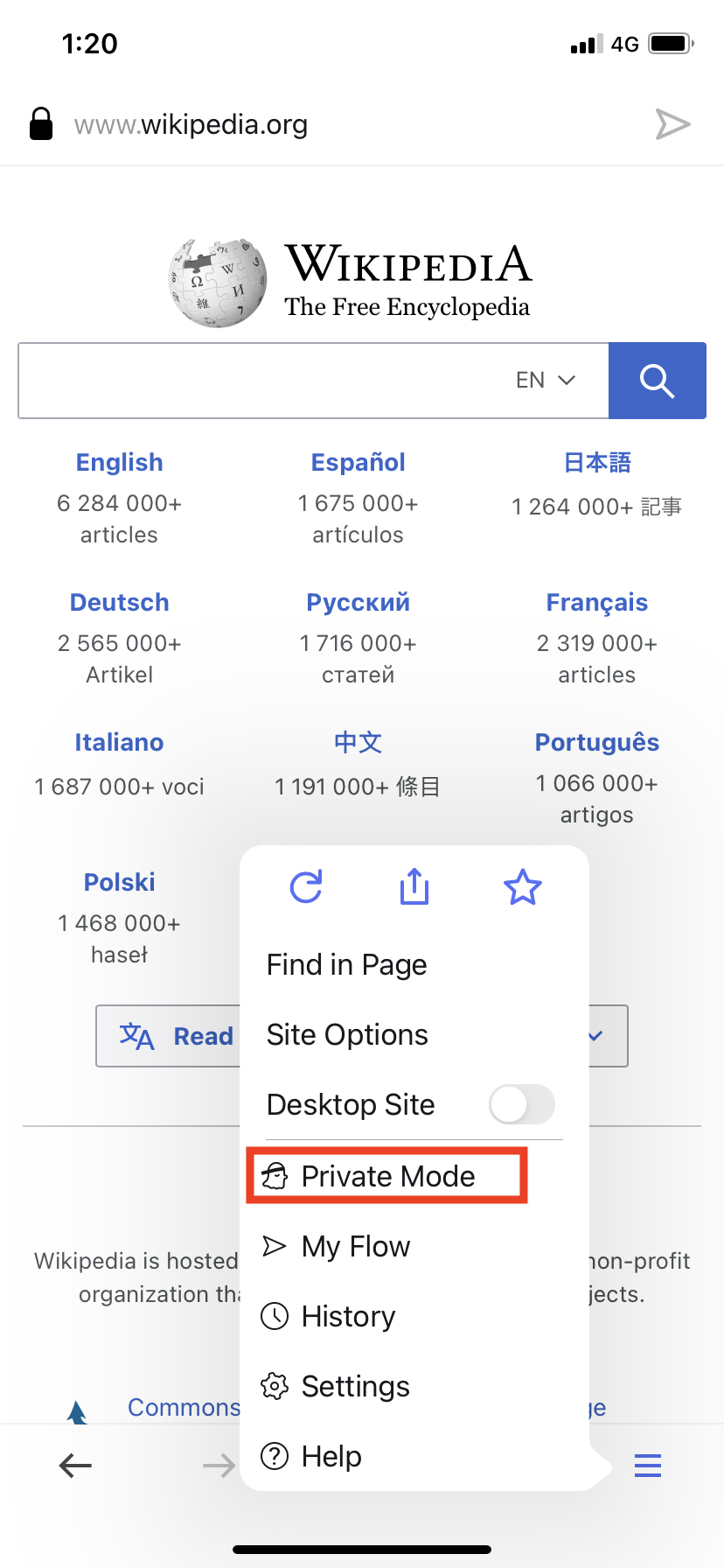724x1568 pixels.
Task: Reload the page from the menu
Action: coord(306,887)
